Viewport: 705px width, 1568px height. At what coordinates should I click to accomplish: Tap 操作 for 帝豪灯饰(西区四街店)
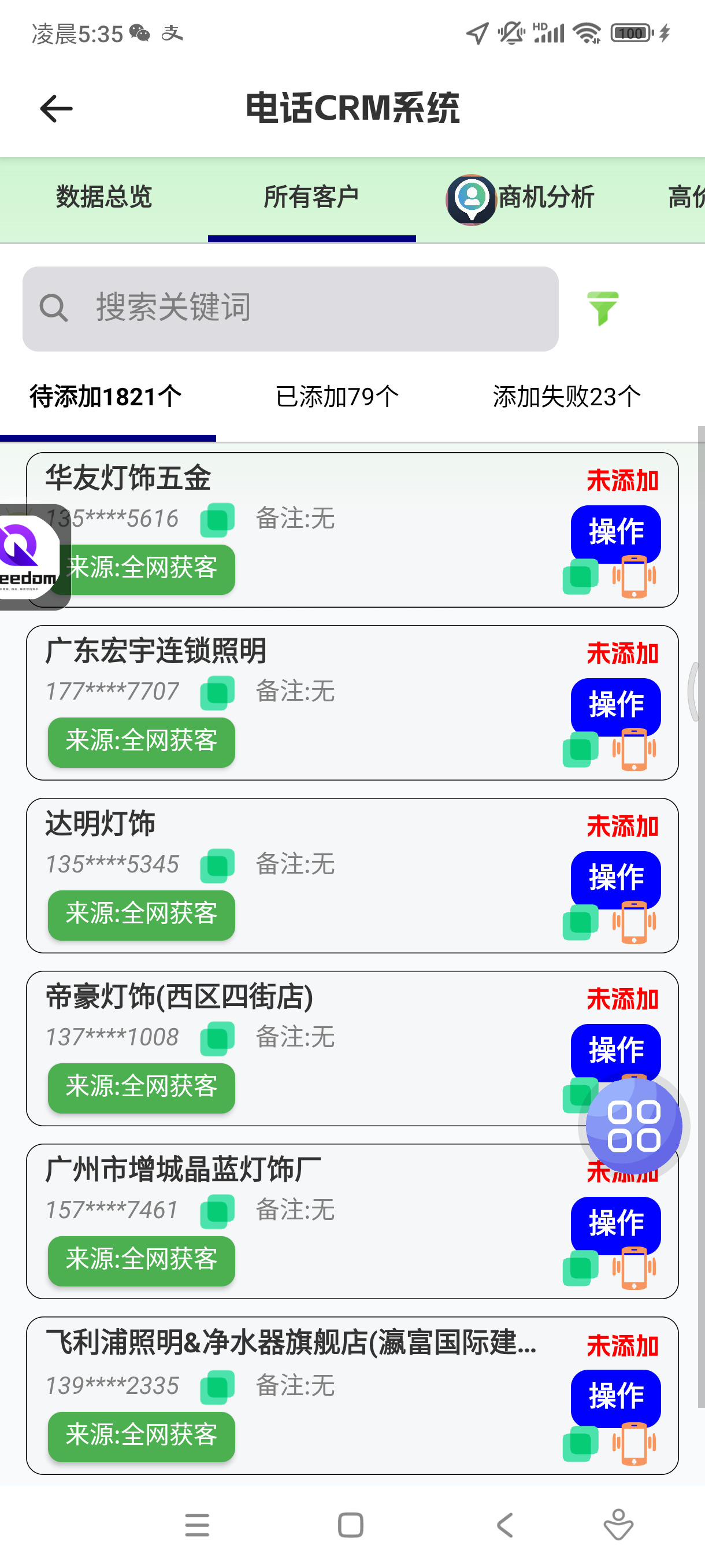click(615, 1049)
